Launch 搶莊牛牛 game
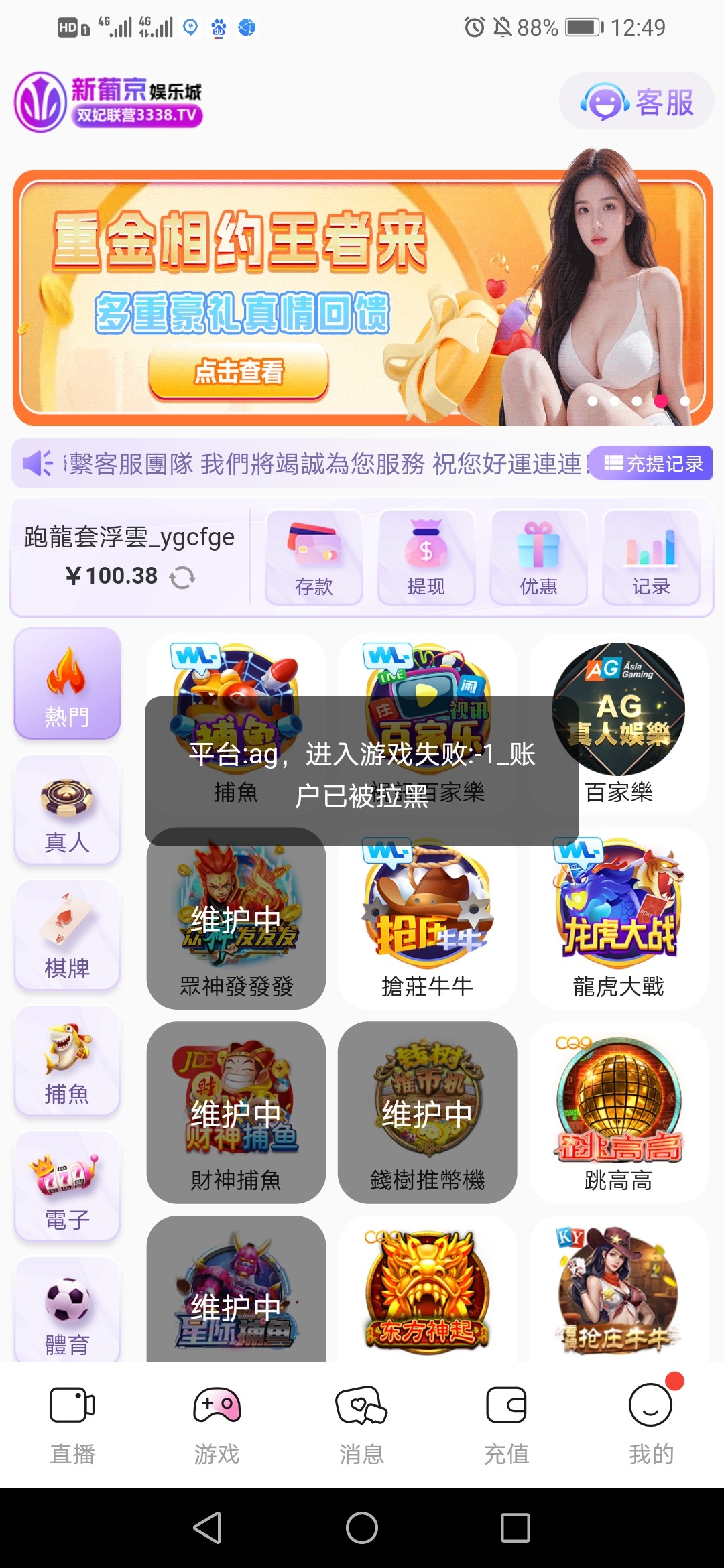724x1568 pixels. (x=427, y=919)
